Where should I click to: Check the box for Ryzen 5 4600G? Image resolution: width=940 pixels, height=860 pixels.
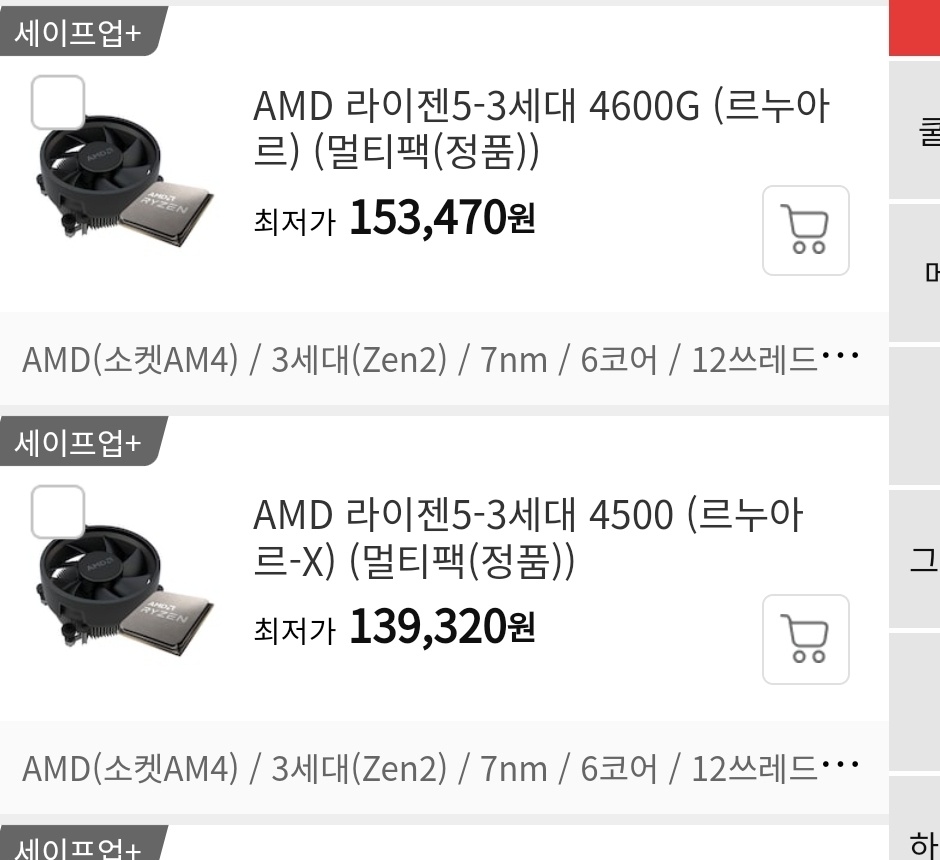coord(58,102)
